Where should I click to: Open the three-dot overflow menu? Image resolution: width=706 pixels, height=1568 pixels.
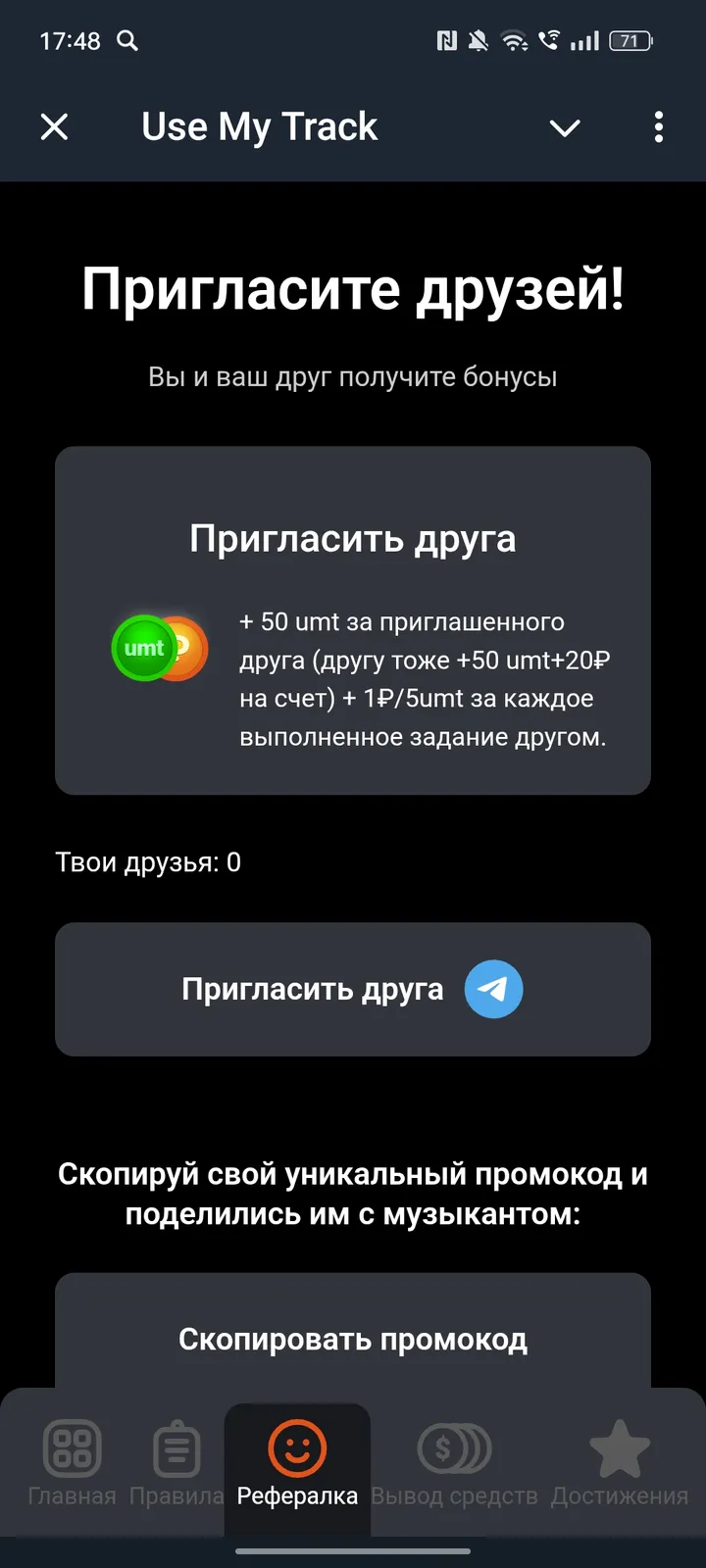(658, 127)
